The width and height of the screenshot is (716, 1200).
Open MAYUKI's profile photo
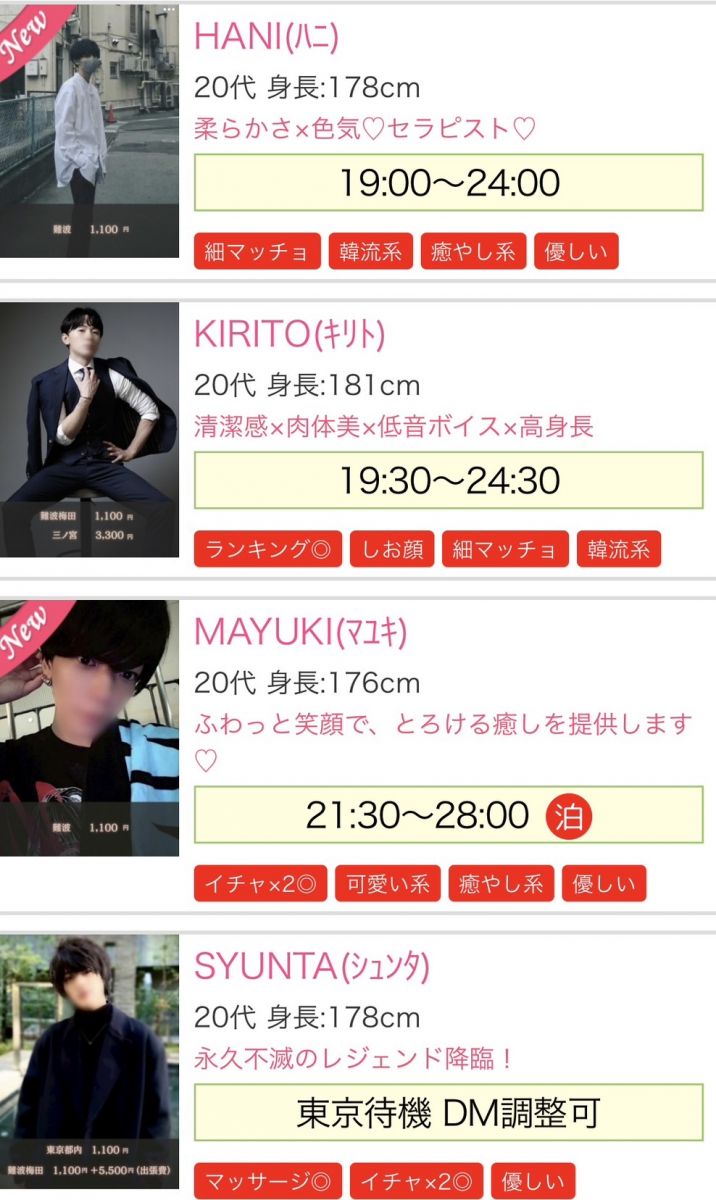point(90,728)
